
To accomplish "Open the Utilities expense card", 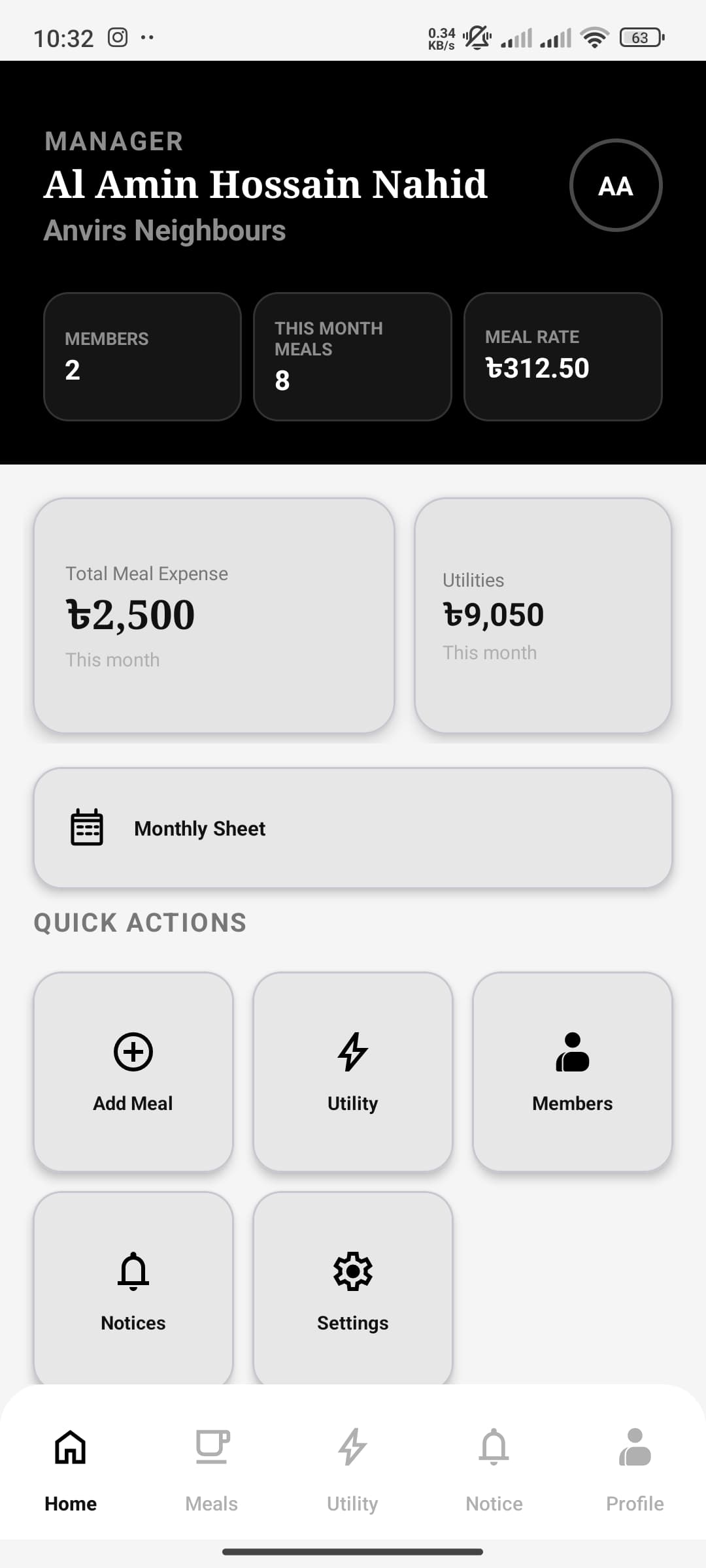I will [x=543, y=615].
